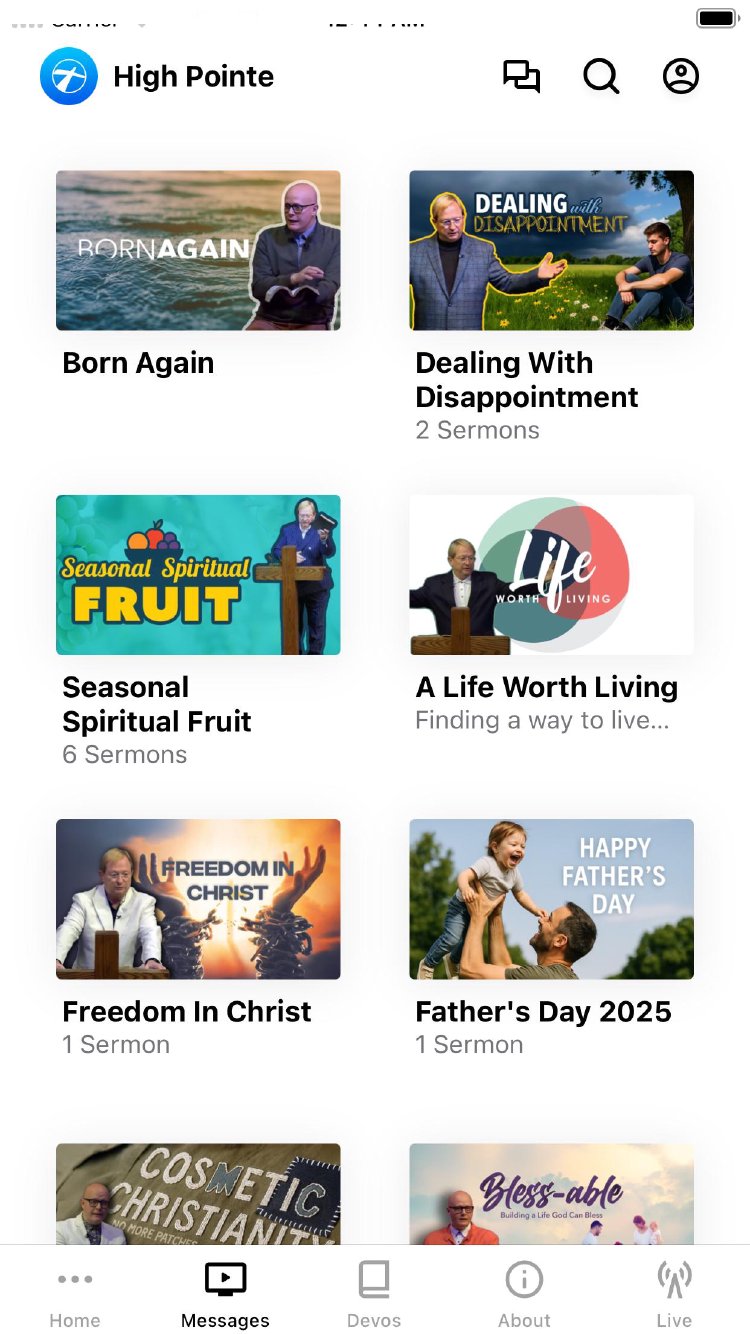Open the Cosmetic Christianity series
Viewport: 750px width, 1334px height.
pos(198,1194)
